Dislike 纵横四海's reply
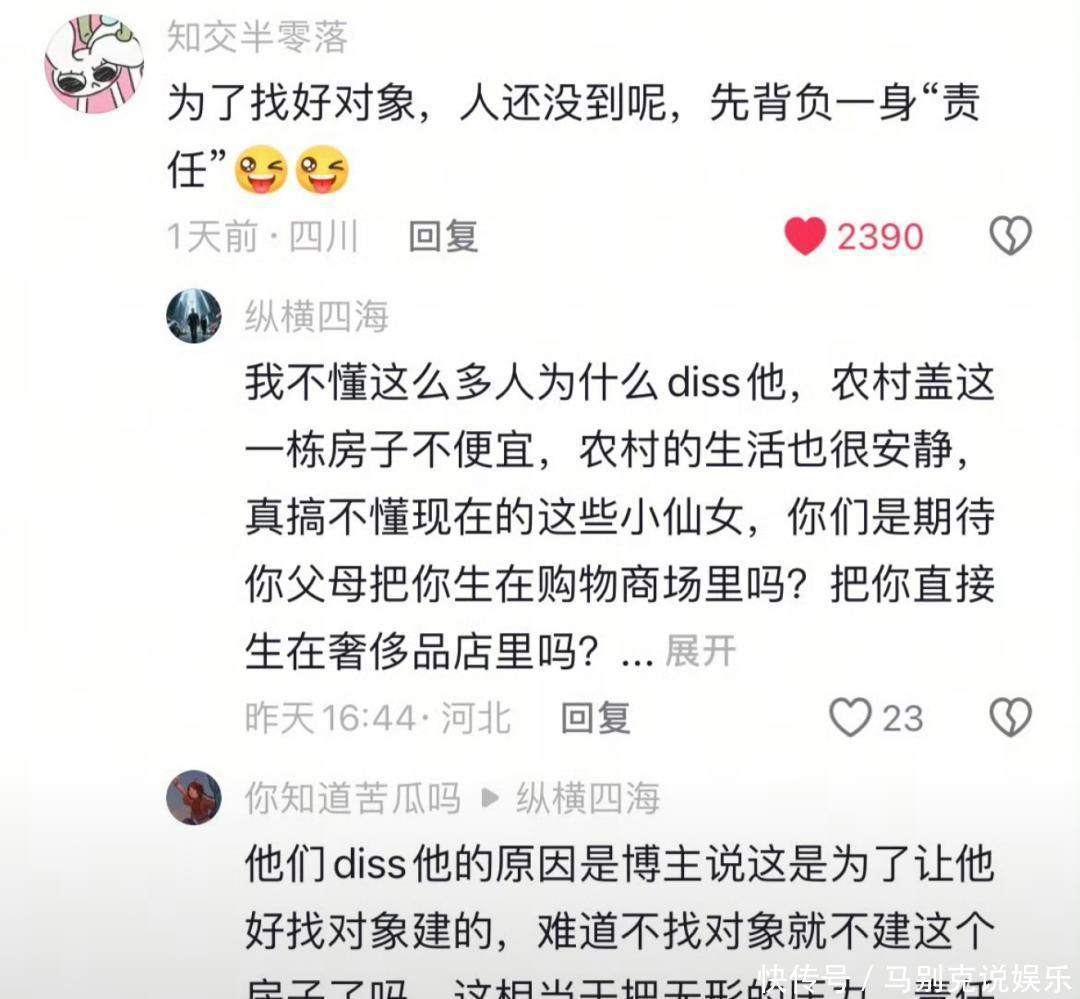Screen dimensions: 1080x999 [x=1010, y=718]
